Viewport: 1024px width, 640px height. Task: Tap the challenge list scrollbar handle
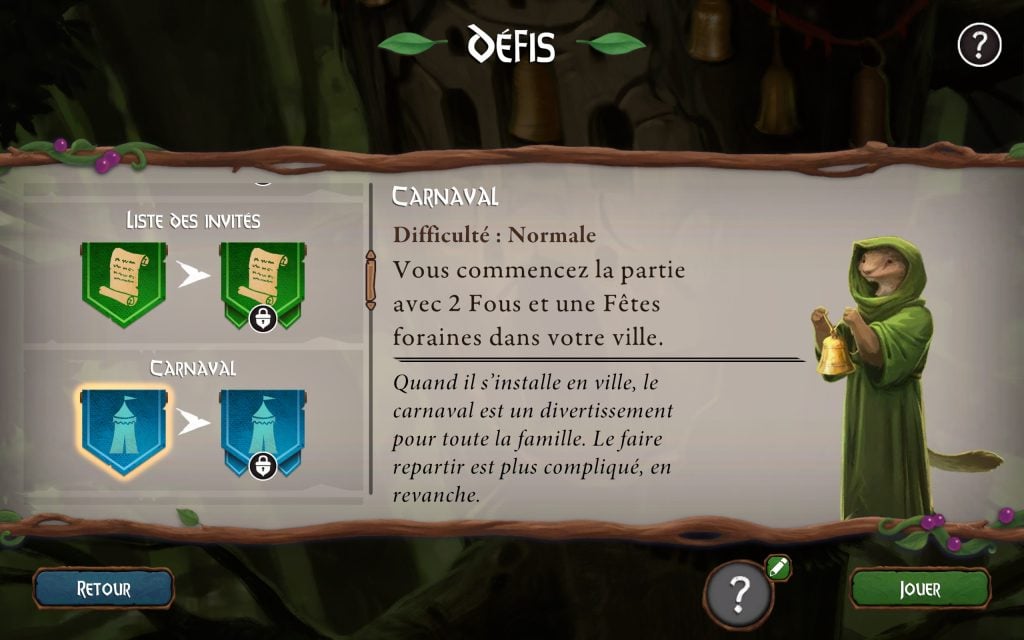coord(370,280)
